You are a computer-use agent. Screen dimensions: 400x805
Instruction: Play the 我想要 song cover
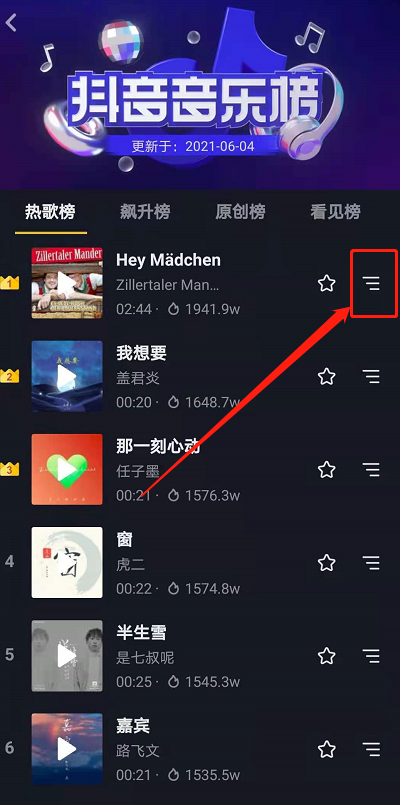67,376
